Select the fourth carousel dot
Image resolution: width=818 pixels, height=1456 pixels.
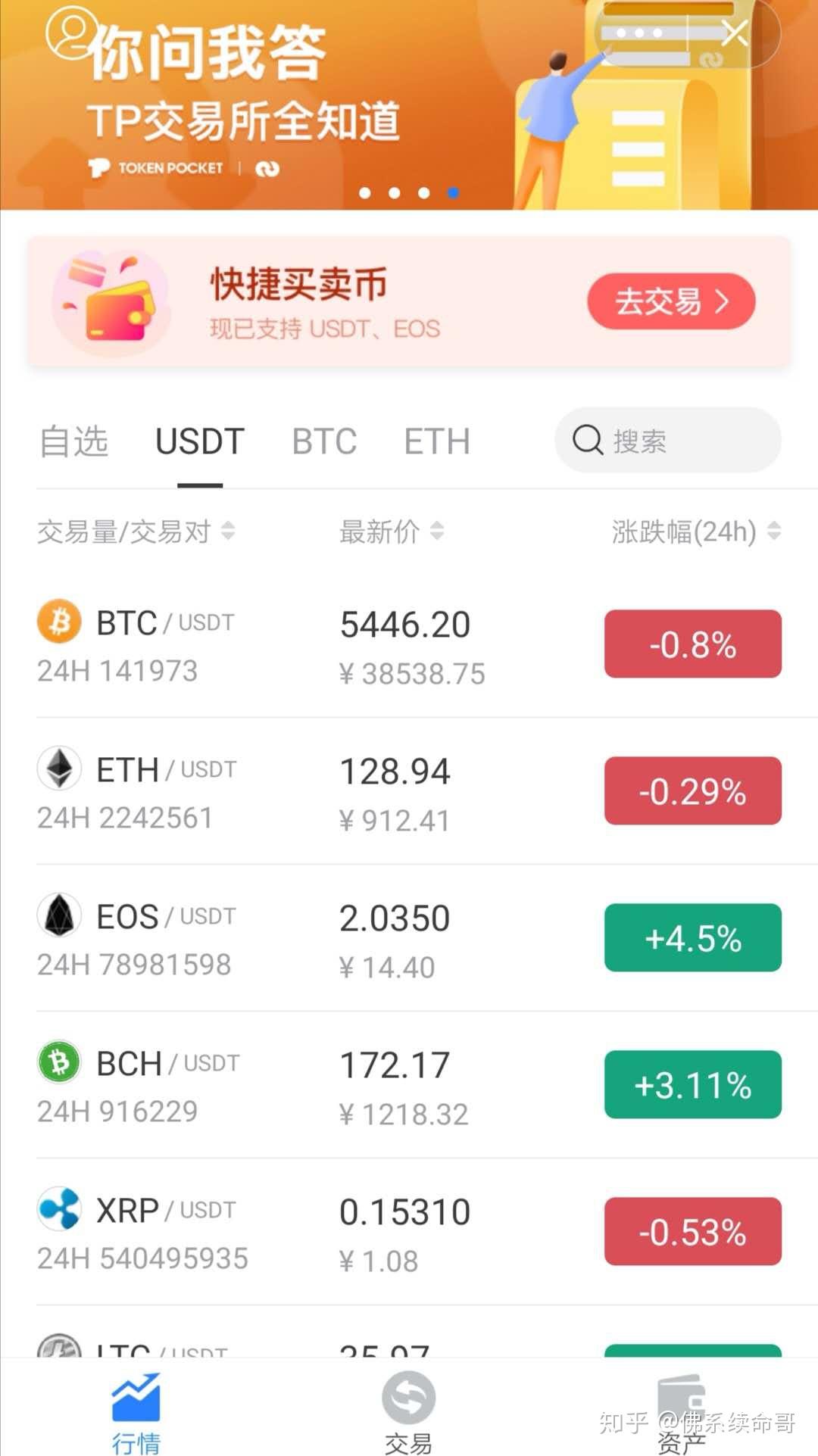(x=453, y=193)
